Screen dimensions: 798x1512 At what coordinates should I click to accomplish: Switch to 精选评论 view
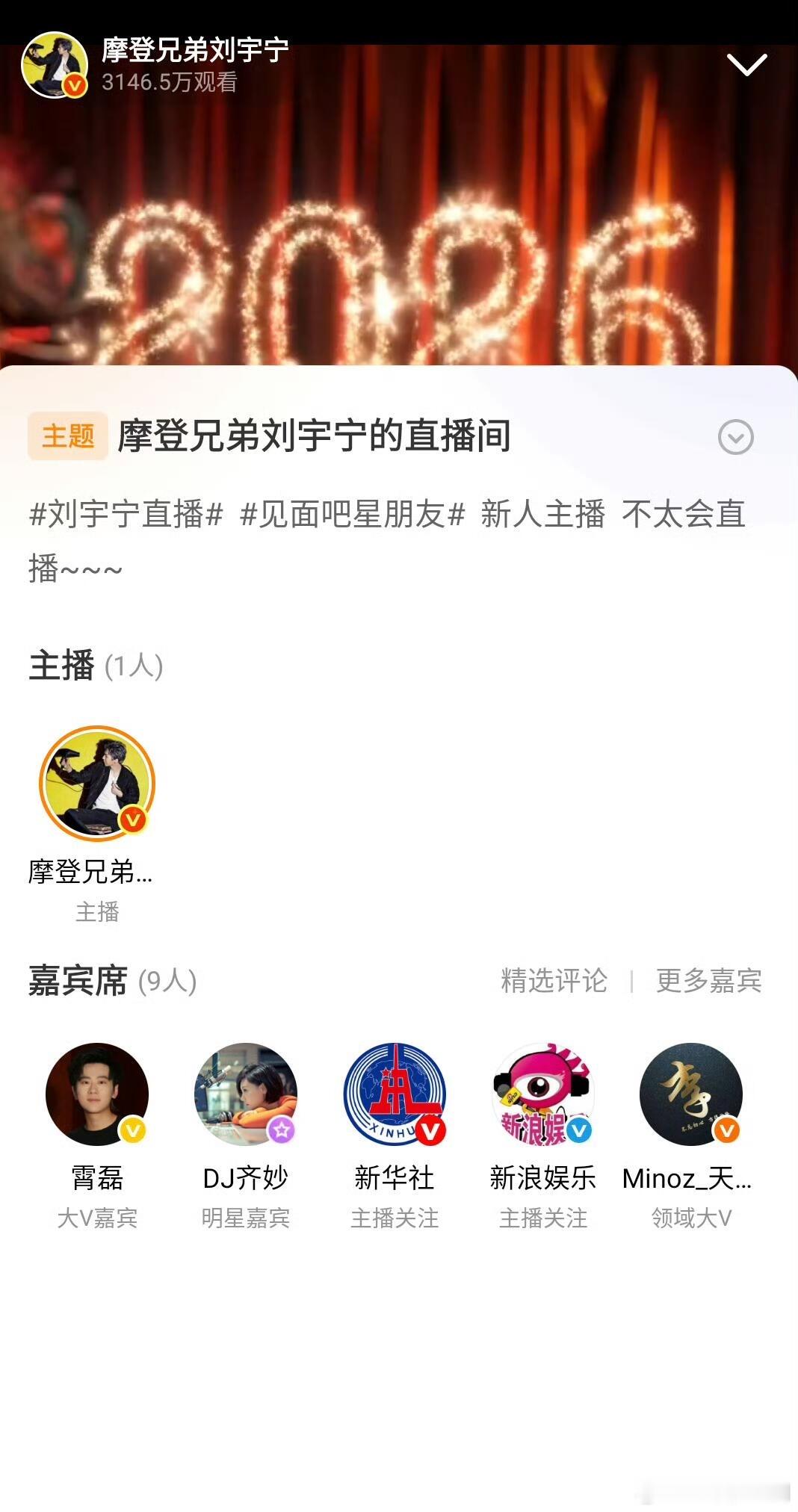(554, 982)
